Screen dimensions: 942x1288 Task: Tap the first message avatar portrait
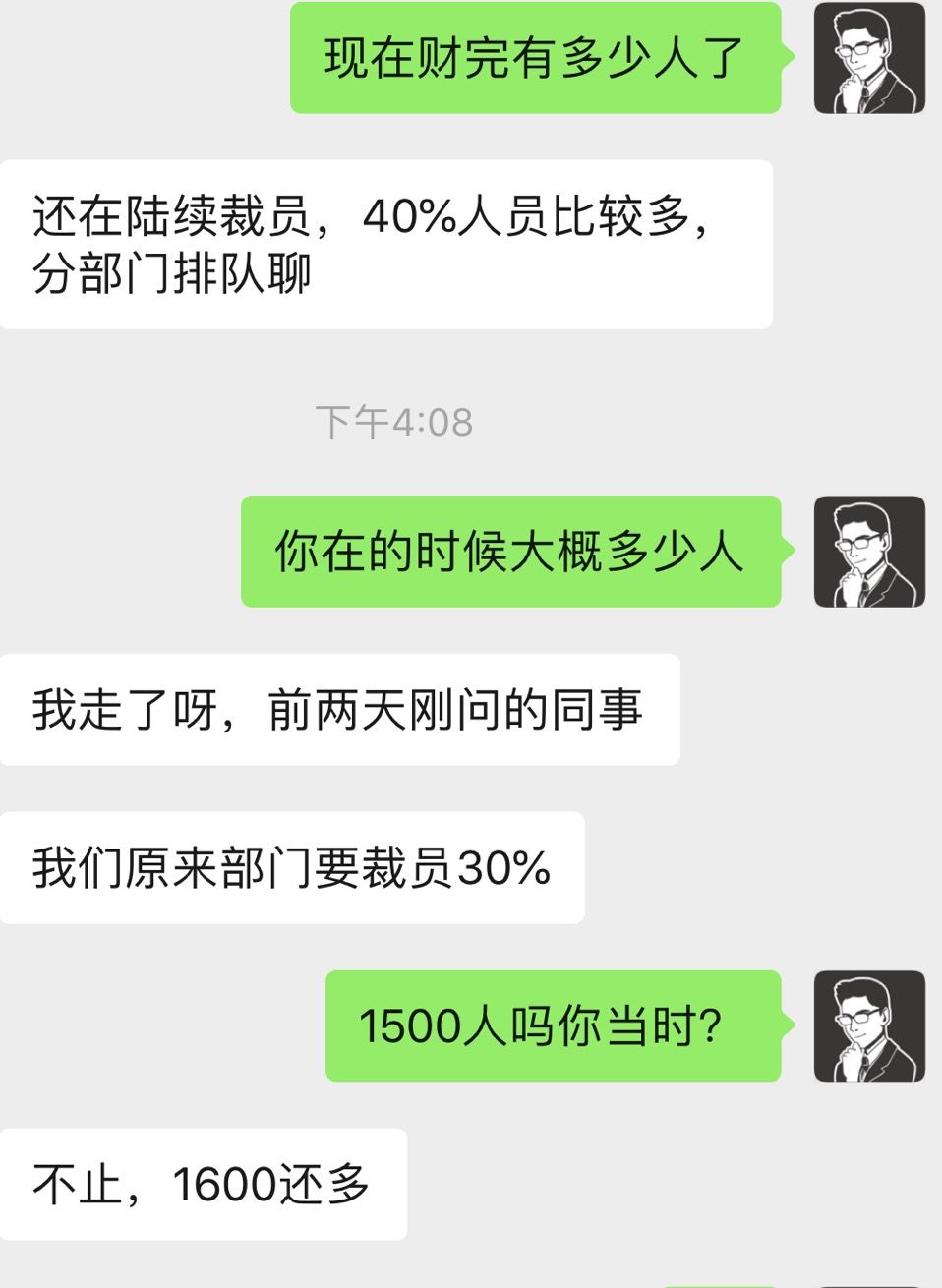(x=869, y=56)
